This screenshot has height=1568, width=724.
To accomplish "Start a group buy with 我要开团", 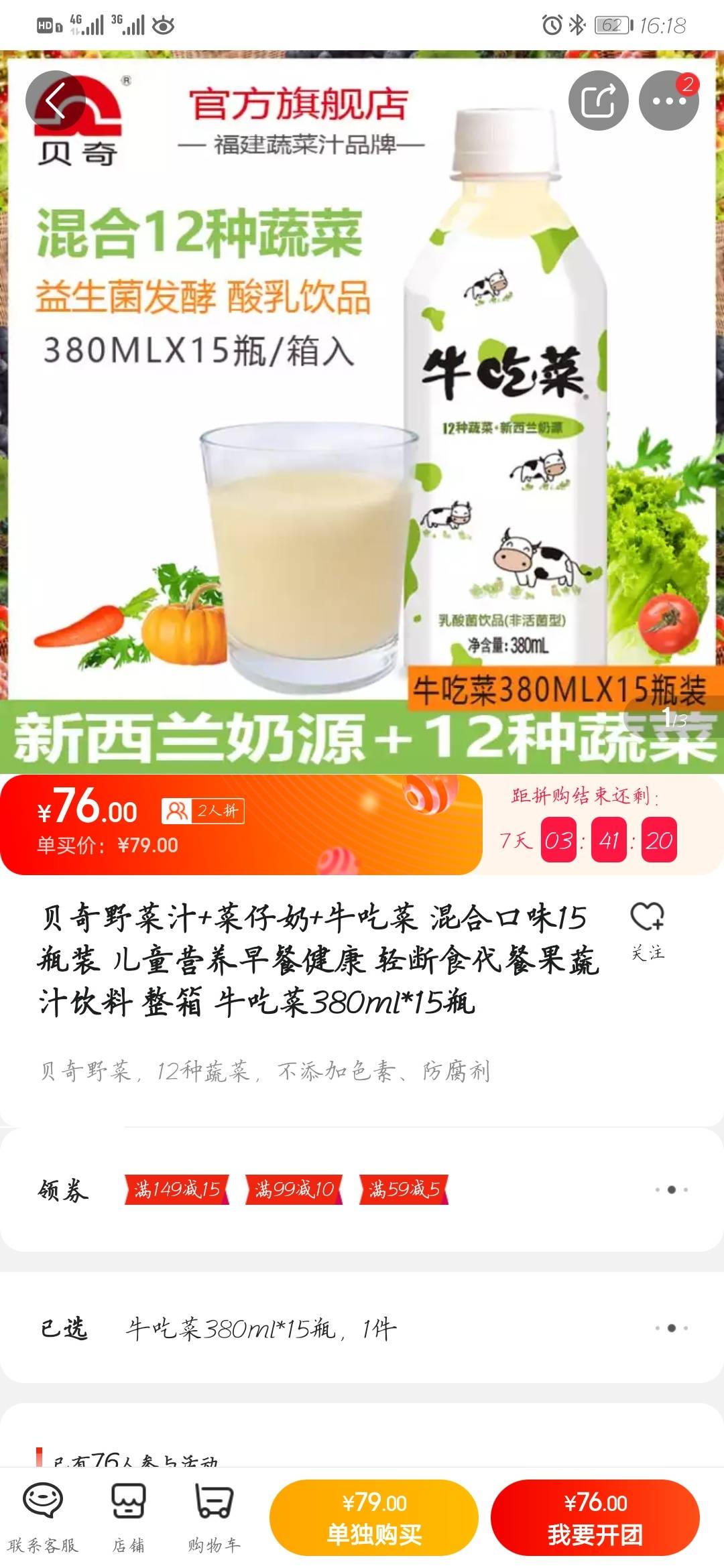I will [x=595, y=1518].
